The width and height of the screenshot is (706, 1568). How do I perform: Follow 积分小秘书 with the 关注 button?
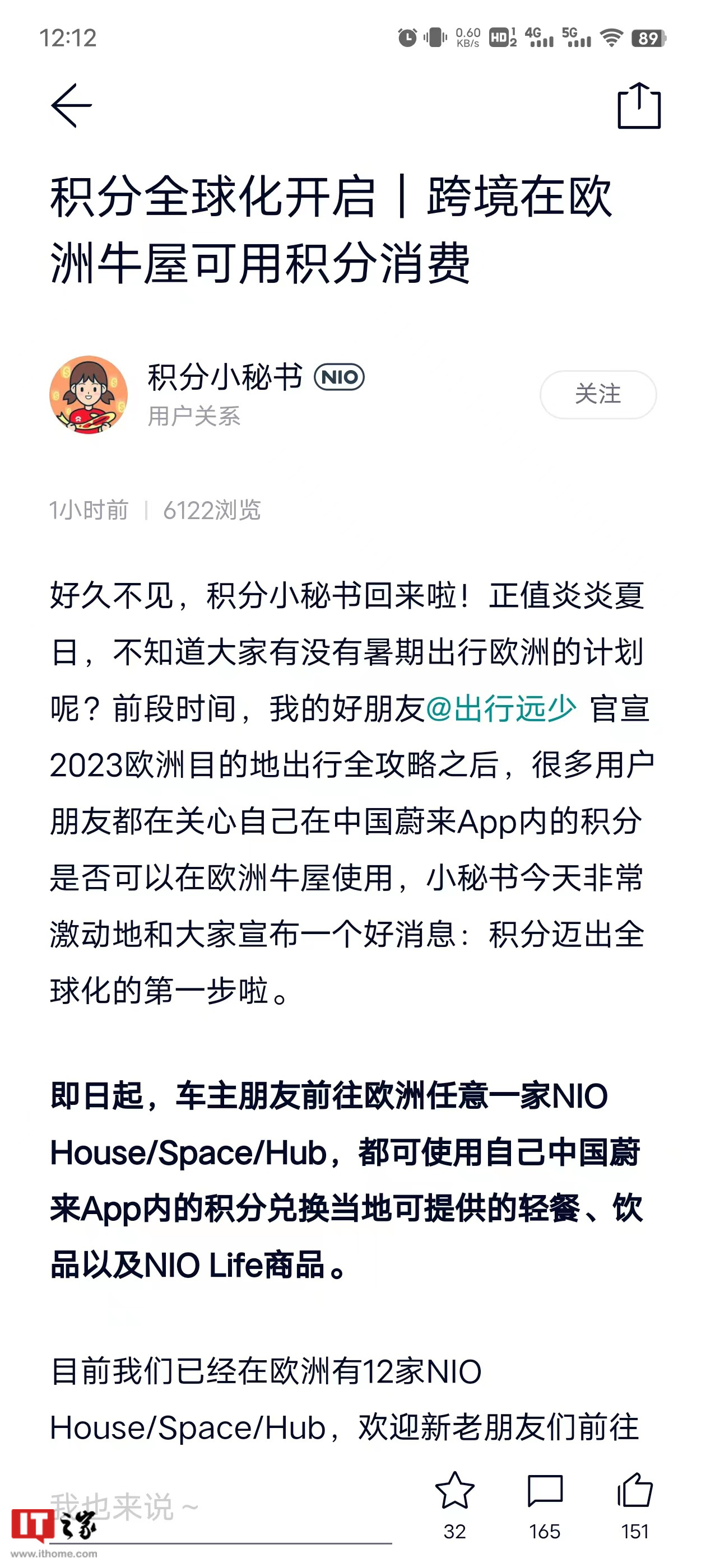pyautogui.click(x=597, y=394)
